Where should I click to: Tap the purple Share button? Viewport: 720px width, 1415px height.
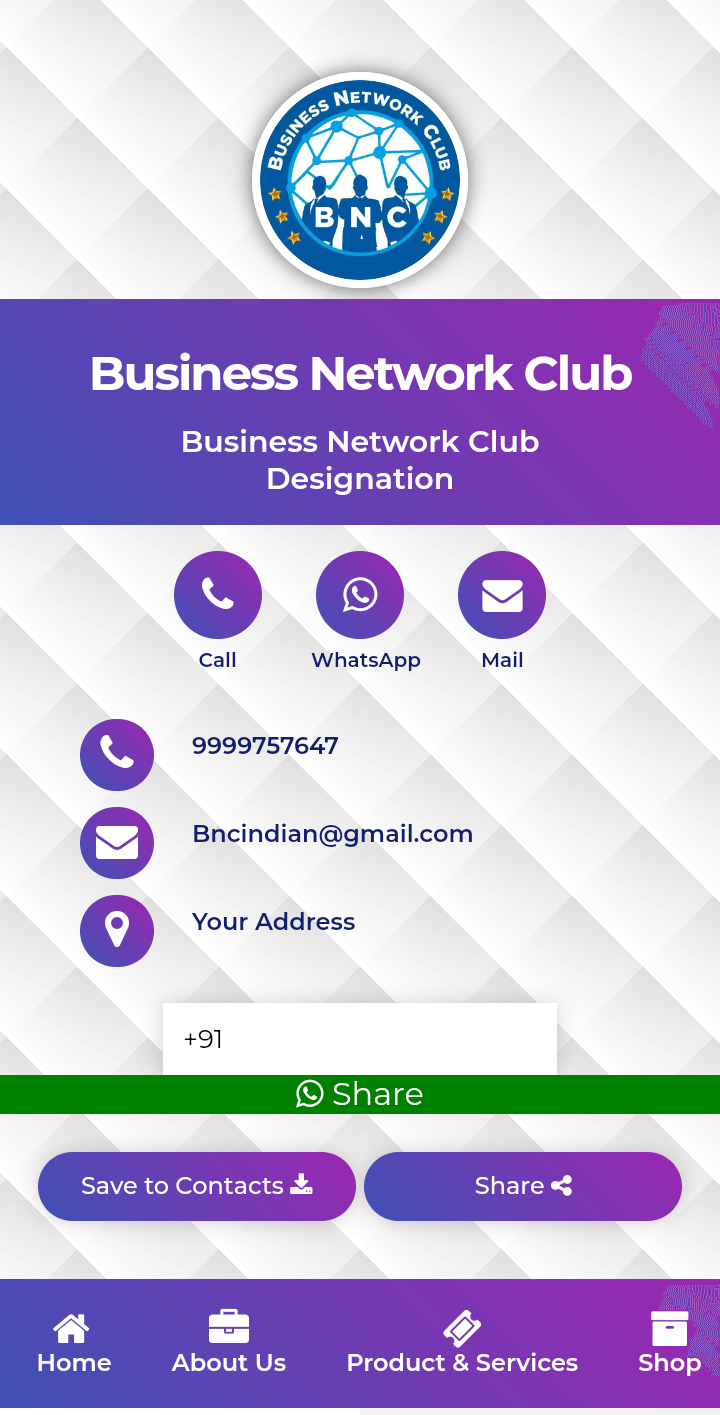(523, 1186)
